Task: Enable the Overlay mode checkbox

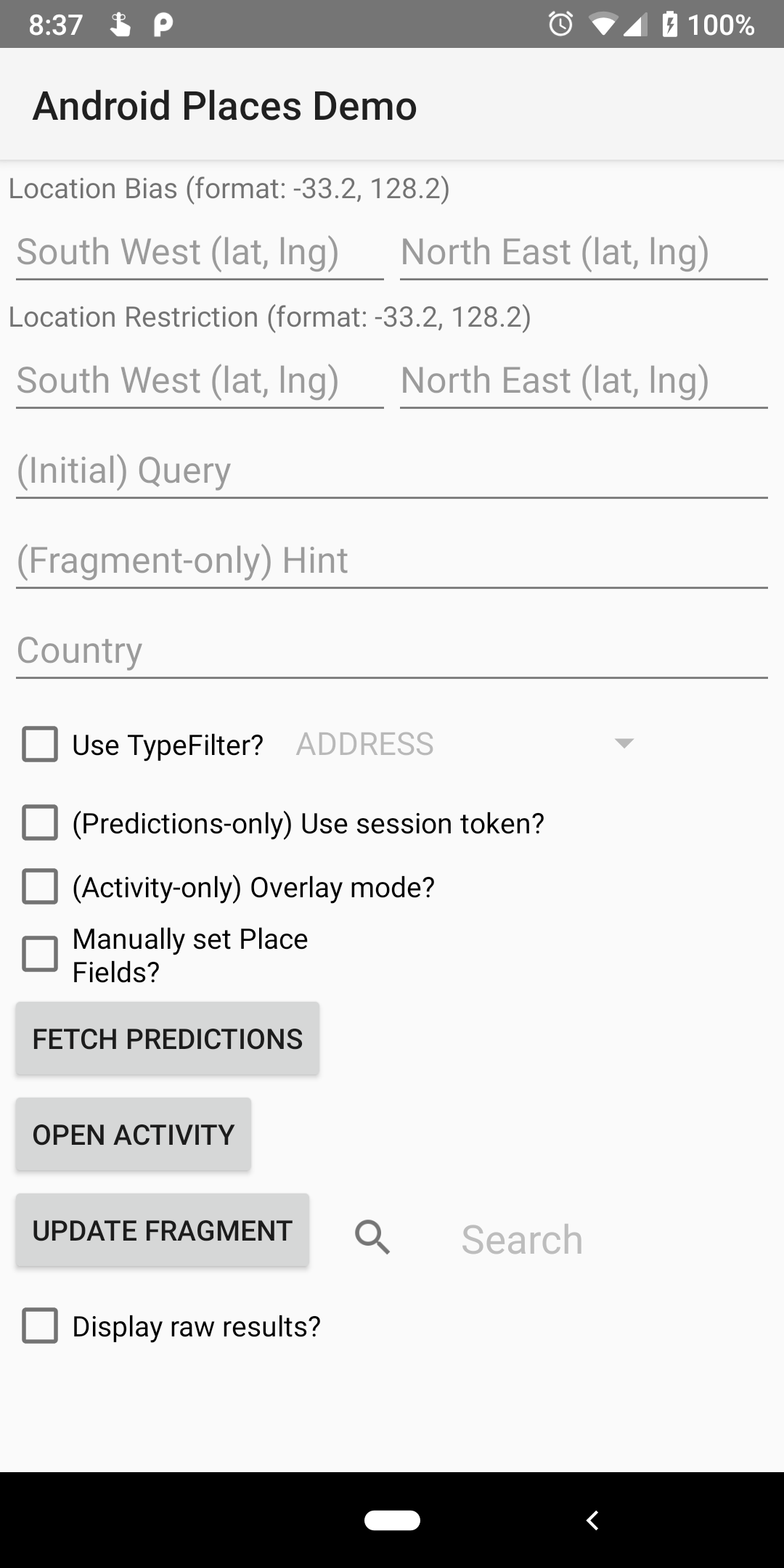Action: (x=40, y=887)
